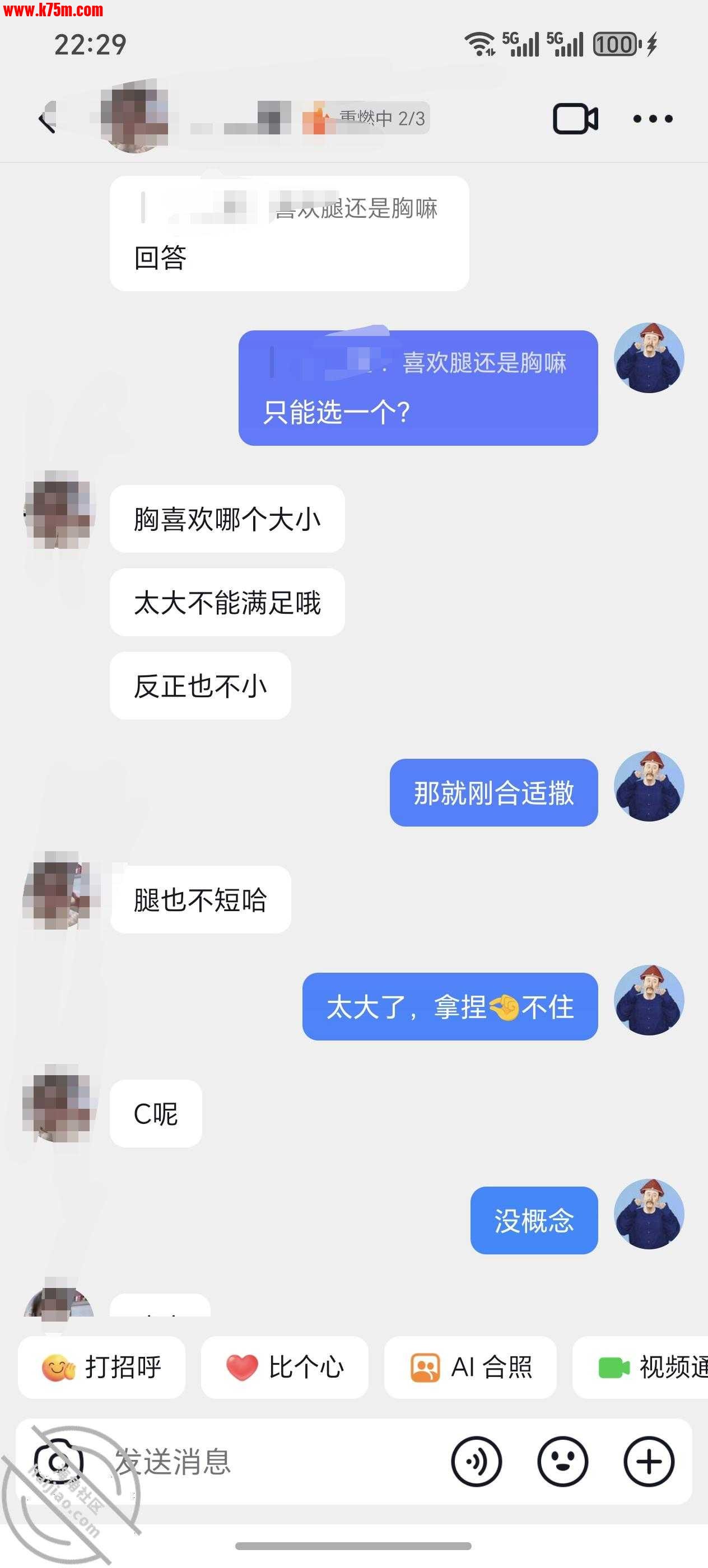Image resolution: width=708 pixels, height=1568 pixels.
Task: Open the quoted message above 只能选一个?
Action: 419,363
